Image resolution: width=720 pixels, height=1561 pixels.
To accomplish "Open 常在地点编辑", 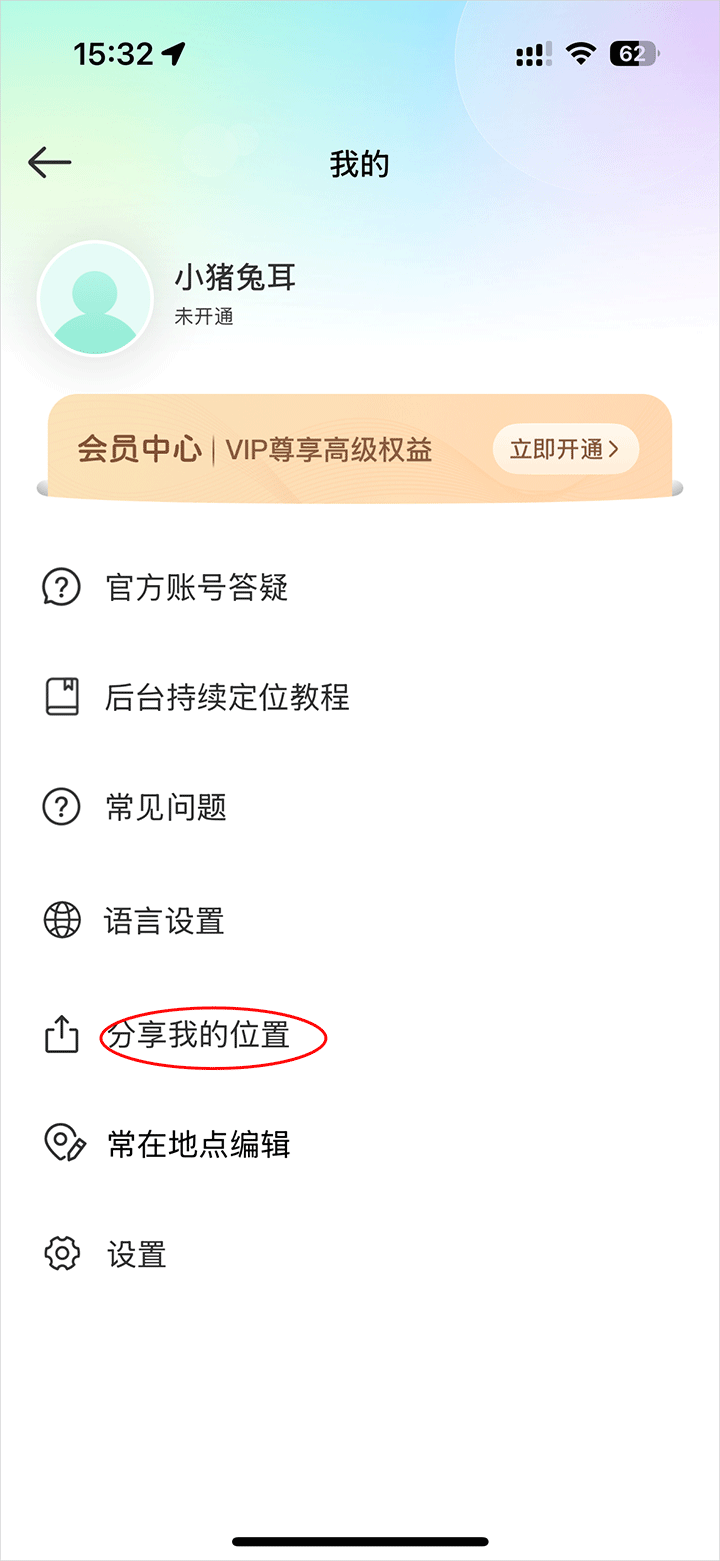I will 198,1143.
